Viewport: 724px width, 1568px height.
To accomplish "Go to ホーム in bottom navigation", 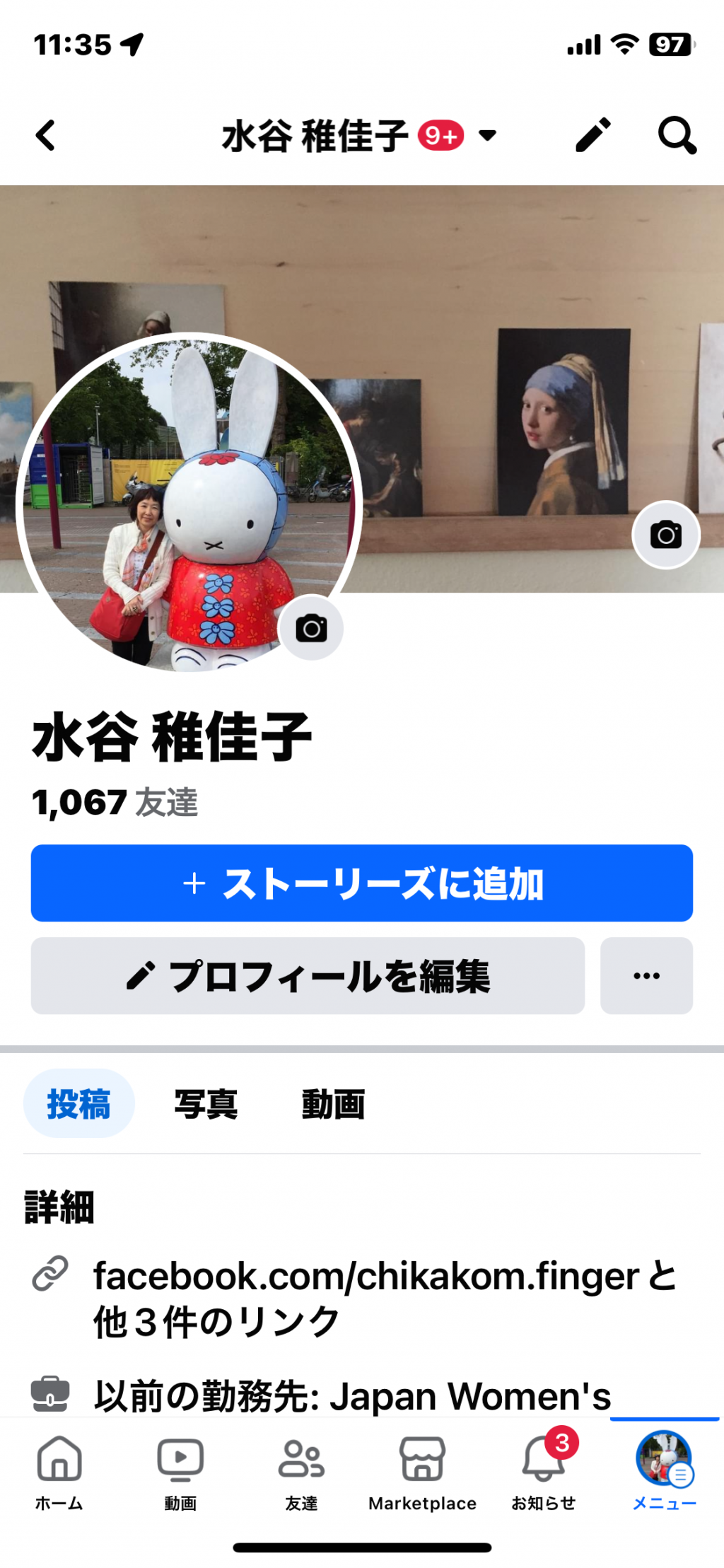I will pyautogui.click(x=59, y=1472).
